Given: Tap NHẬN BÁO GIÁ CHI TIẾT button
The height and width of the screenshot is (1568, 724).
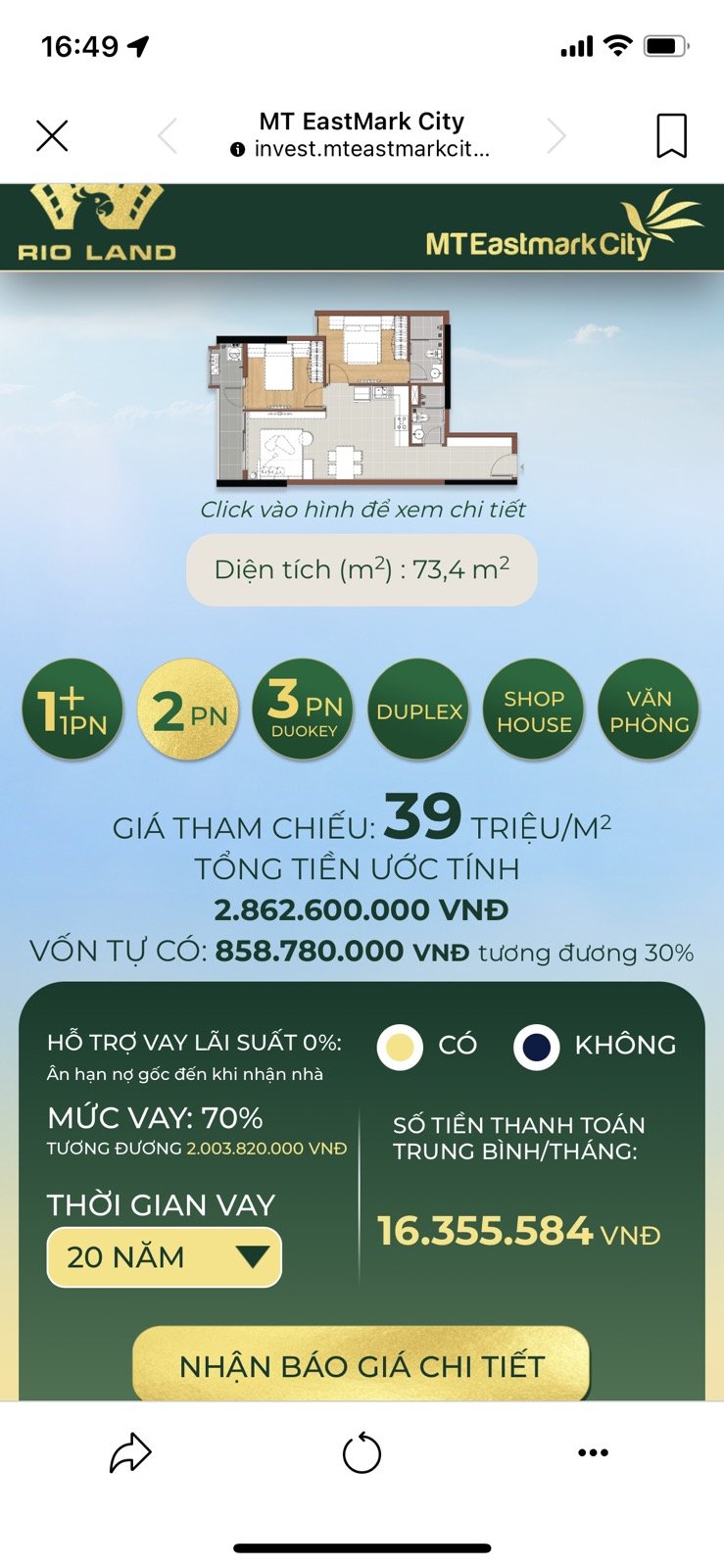Looking at the screenshot, I should coord(362,1364).
